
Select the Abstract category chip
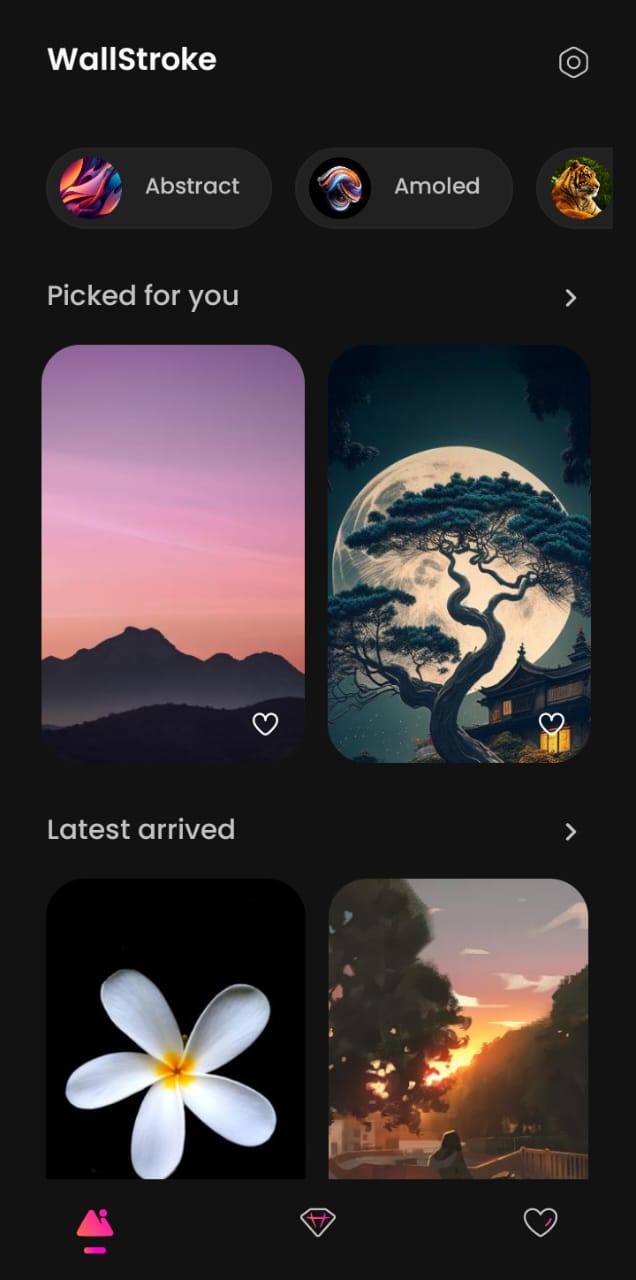159,188
